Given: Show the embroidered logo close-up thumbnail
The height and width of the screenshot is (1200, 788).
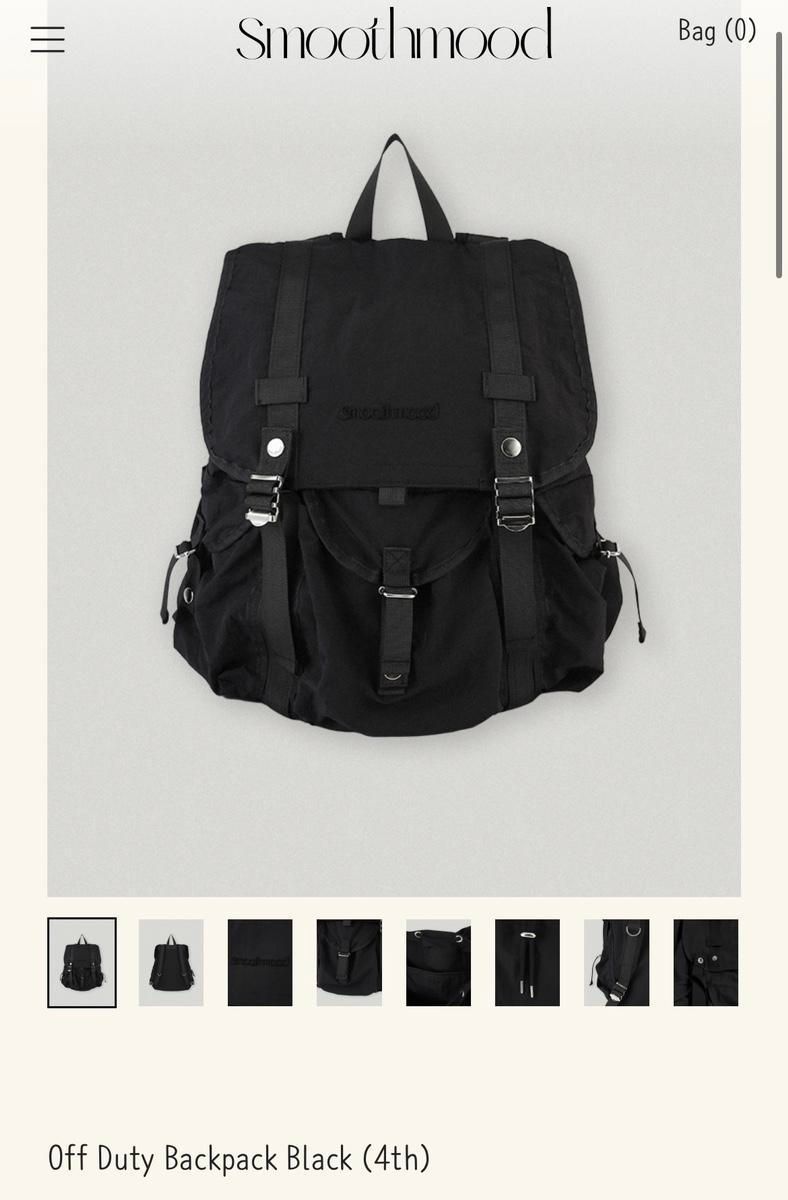Looking at the screenshot, I should (260, 962).
